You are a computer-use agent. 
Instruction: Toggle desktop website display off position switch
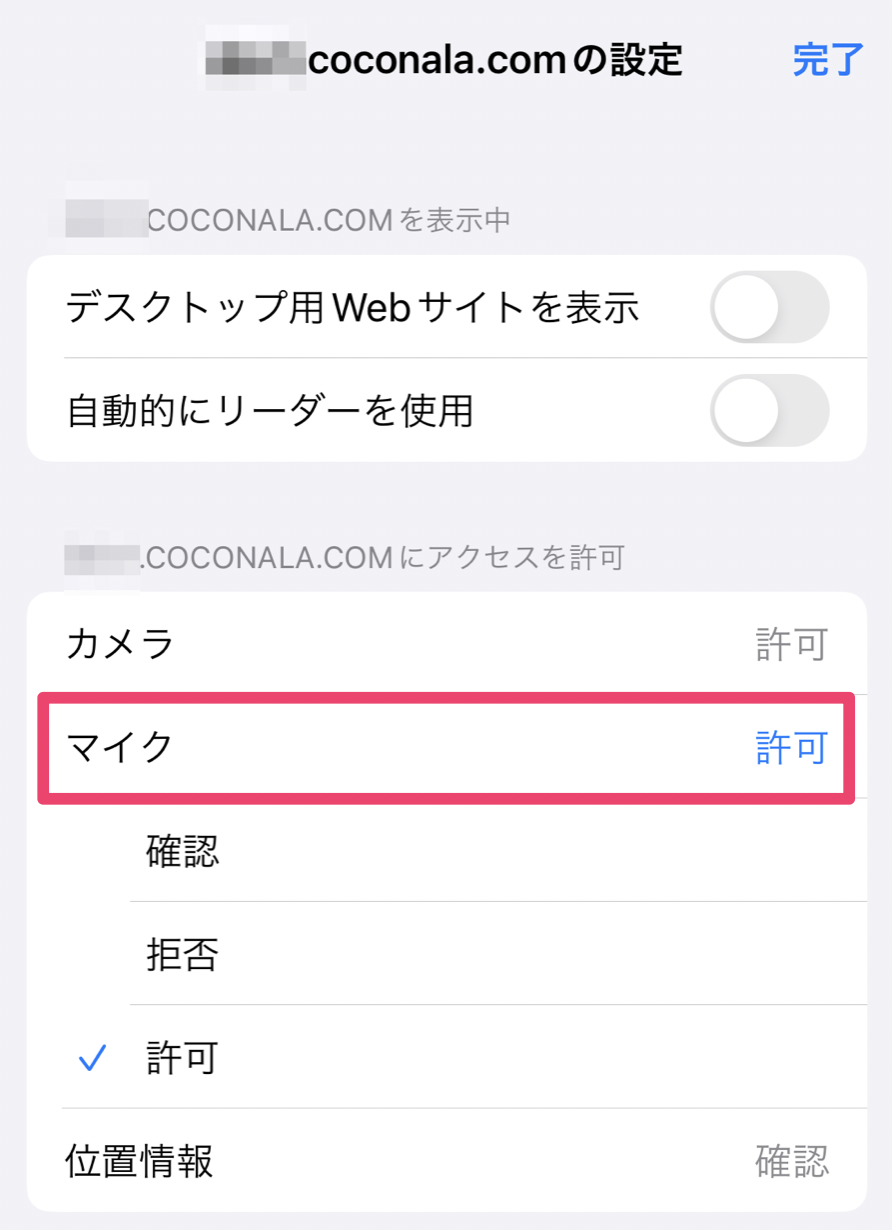tap(771, 307)
